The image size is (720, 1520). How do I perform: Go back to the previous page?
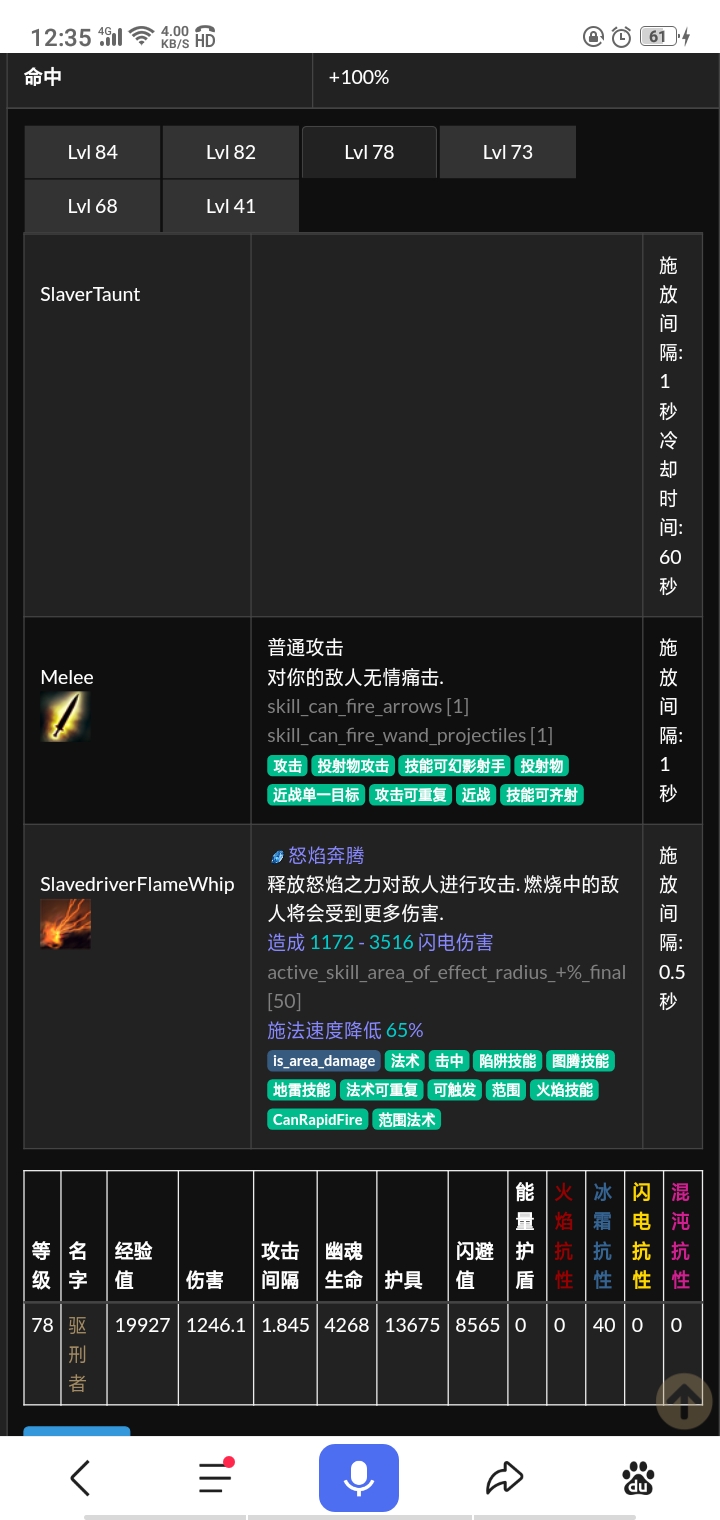(80, 1477)
